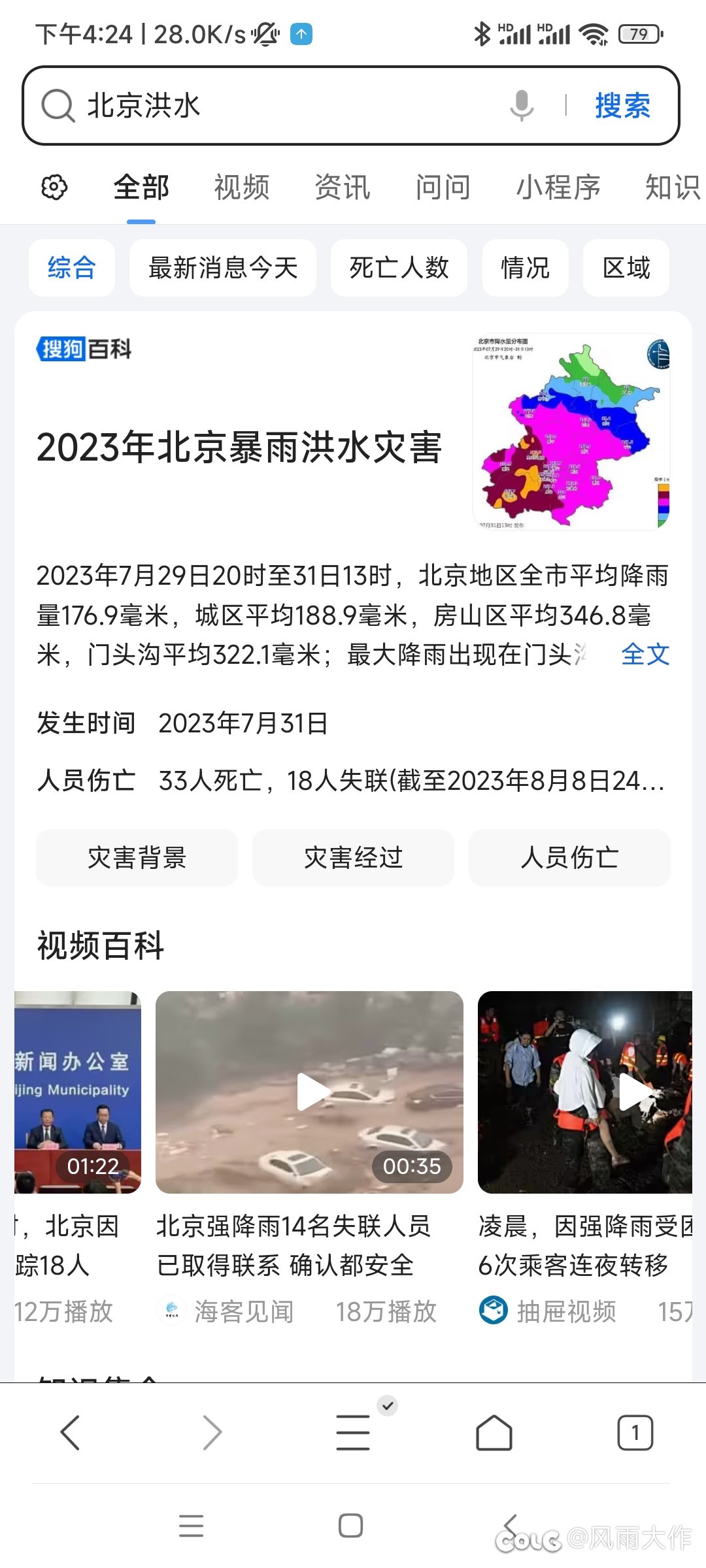Go to the browser home page
The image size is (706, 1568).
(x=494, y=1433)
